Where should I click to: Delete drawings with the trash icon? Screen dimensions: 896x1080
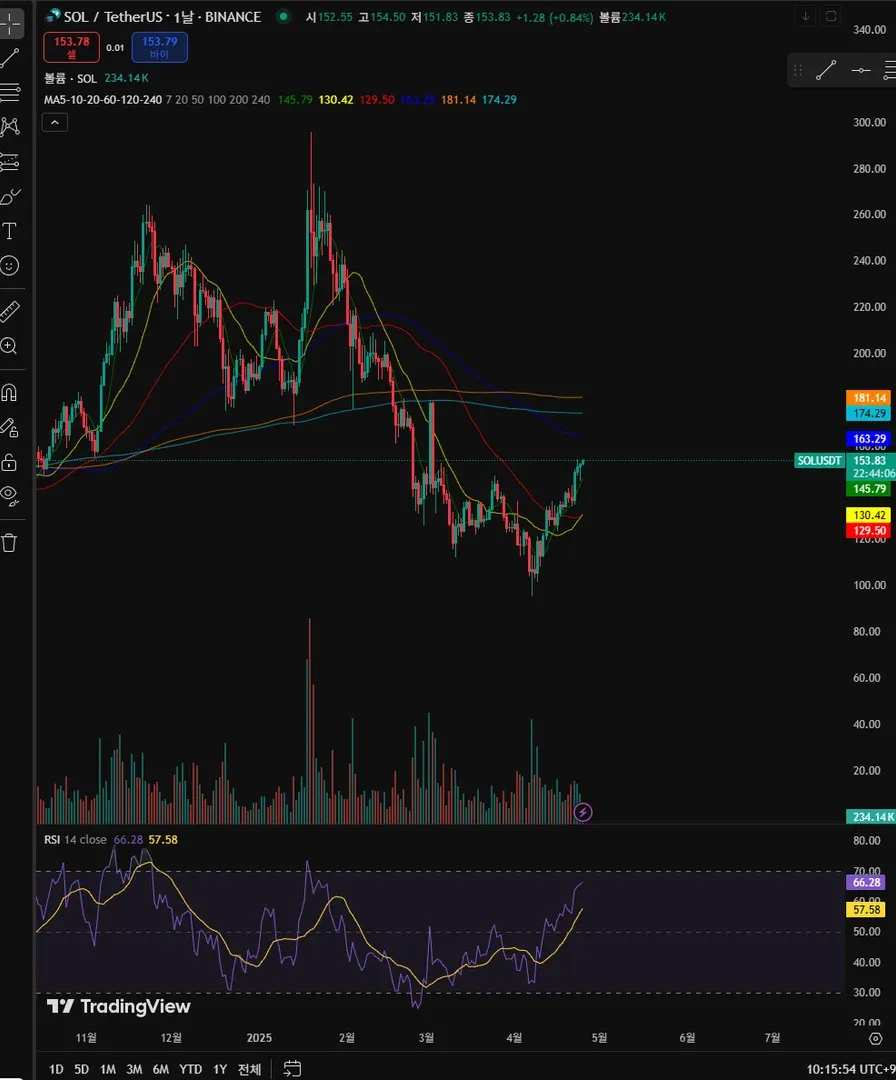[x=10, y=543]
